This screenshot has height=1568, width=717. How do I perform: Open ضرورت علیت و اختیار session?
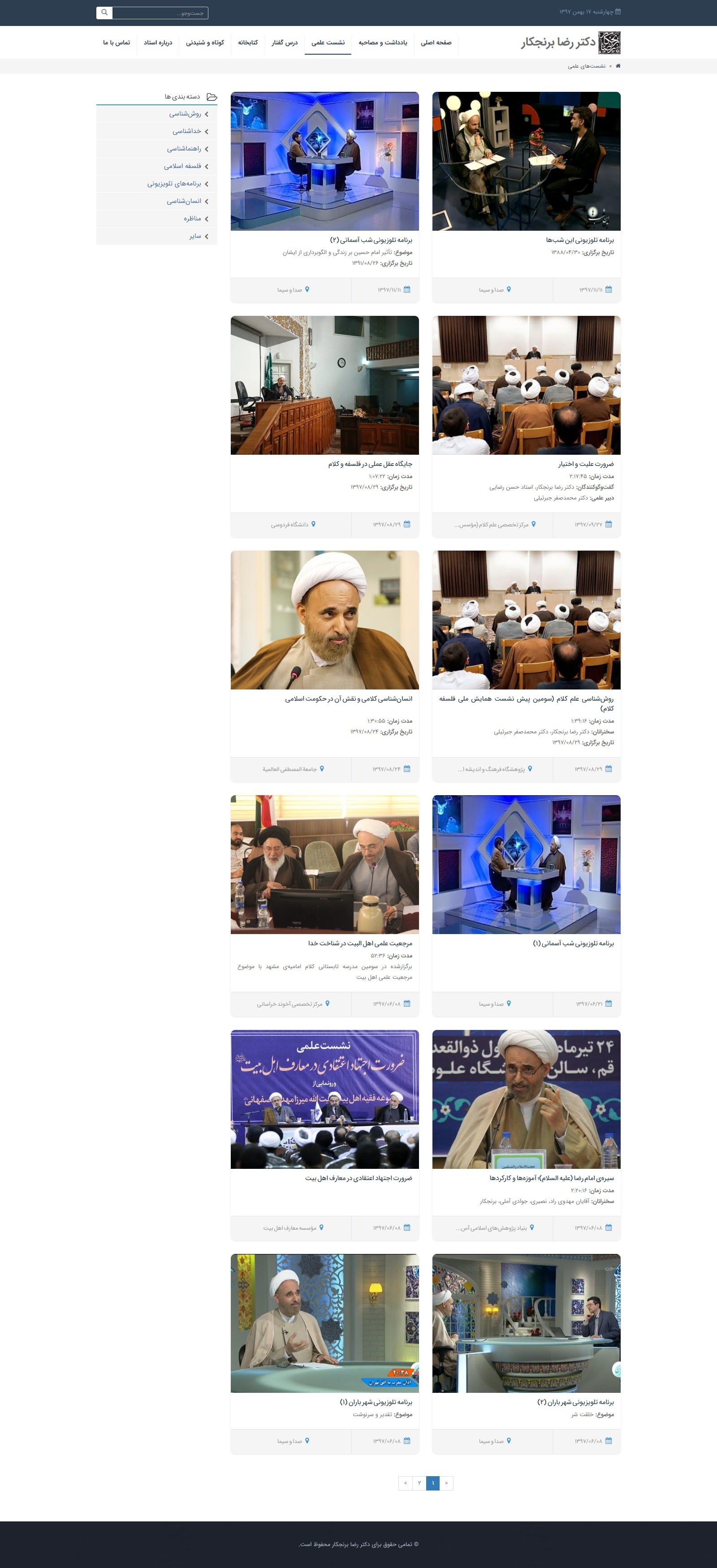(x=586, y=465)
